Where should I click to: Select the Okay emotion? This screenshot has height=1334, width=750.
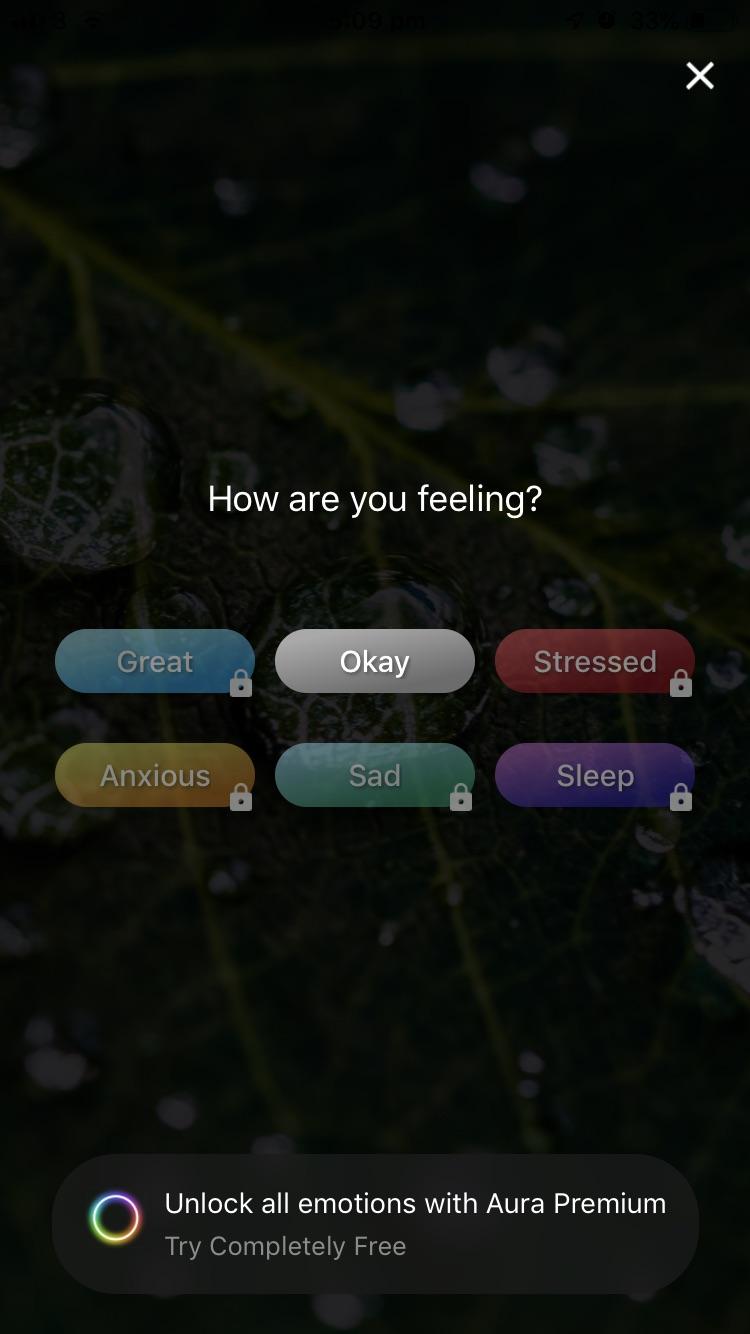click(x=375, y=661)
